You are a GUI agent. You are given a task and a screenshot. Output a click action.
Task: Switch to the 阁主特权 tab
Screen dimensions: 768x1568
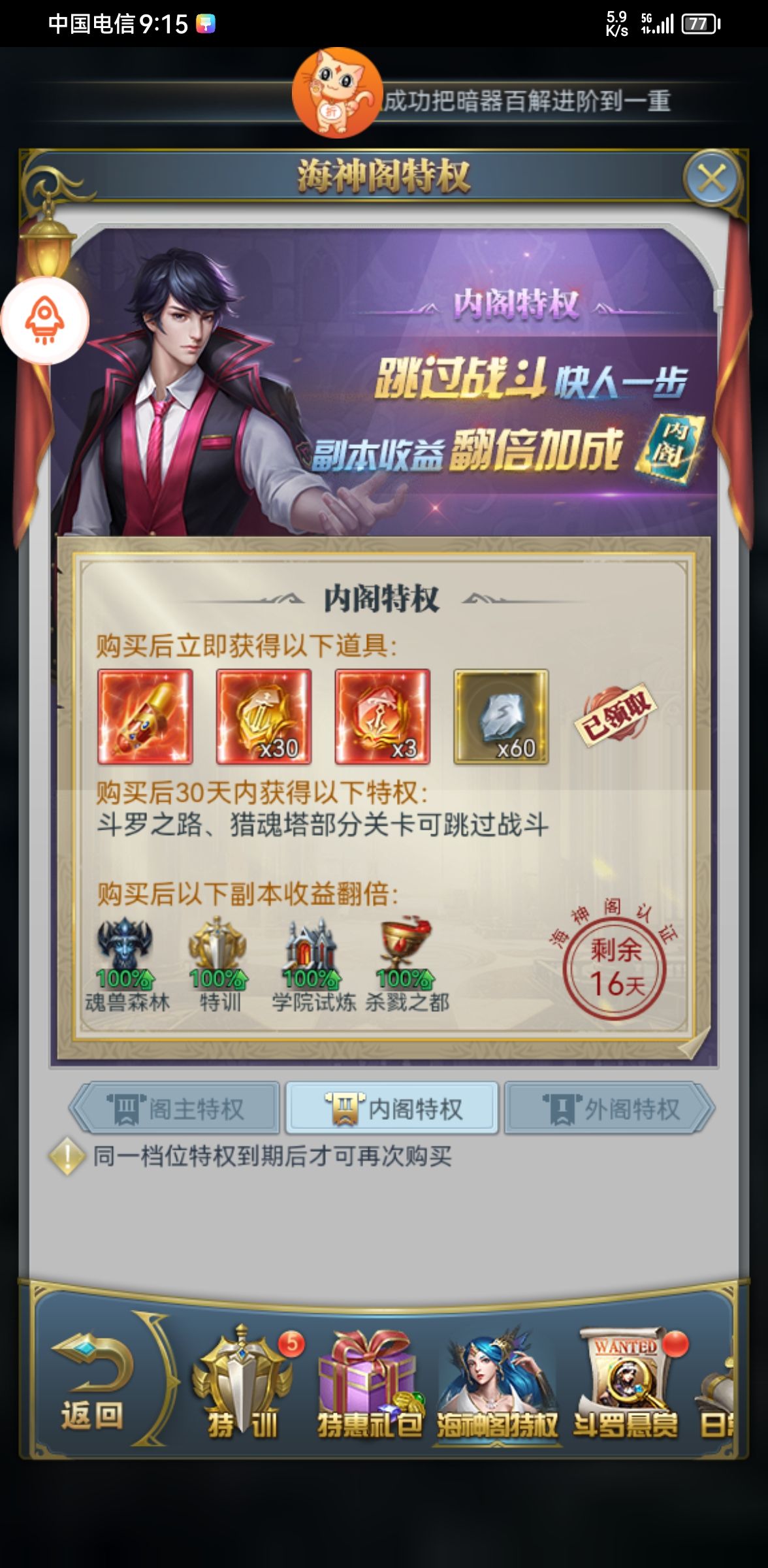176,1109
